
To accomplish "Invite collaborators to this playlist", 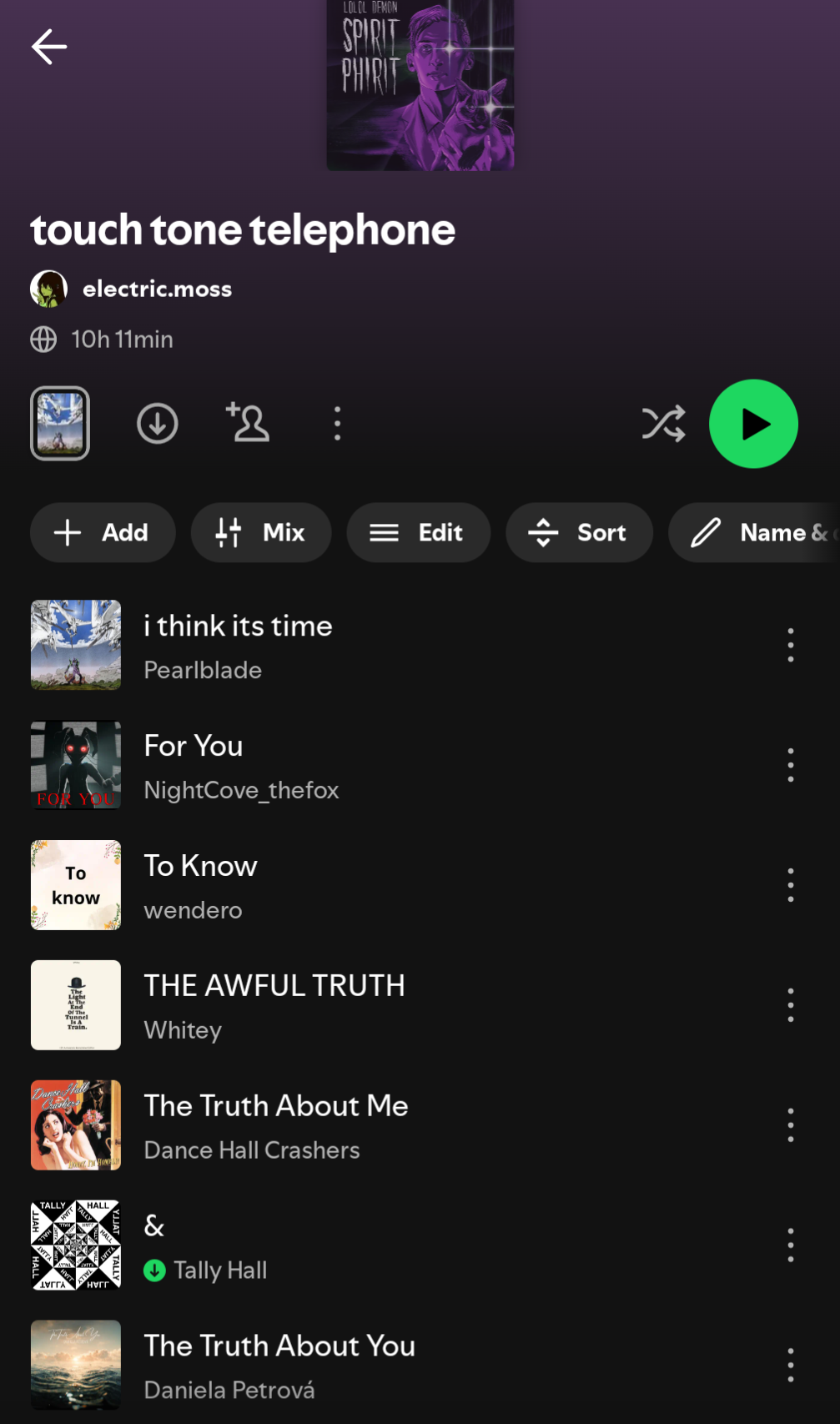I will tap(248, 422).
